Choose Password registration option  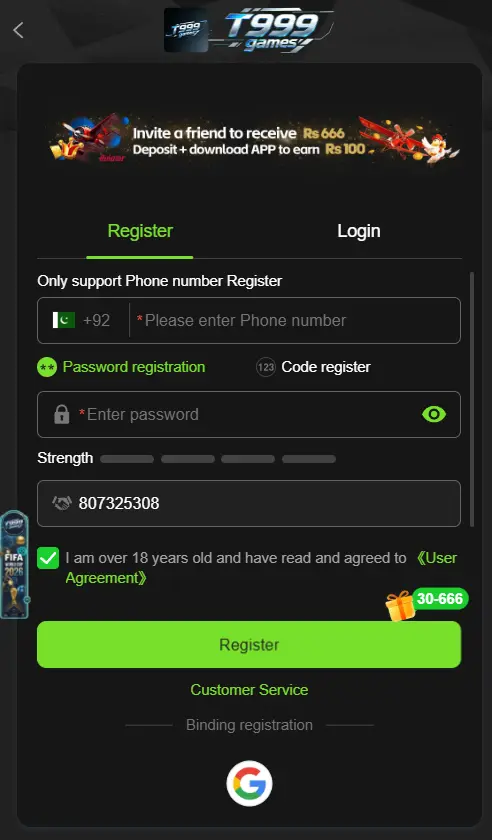pos(121,367)
